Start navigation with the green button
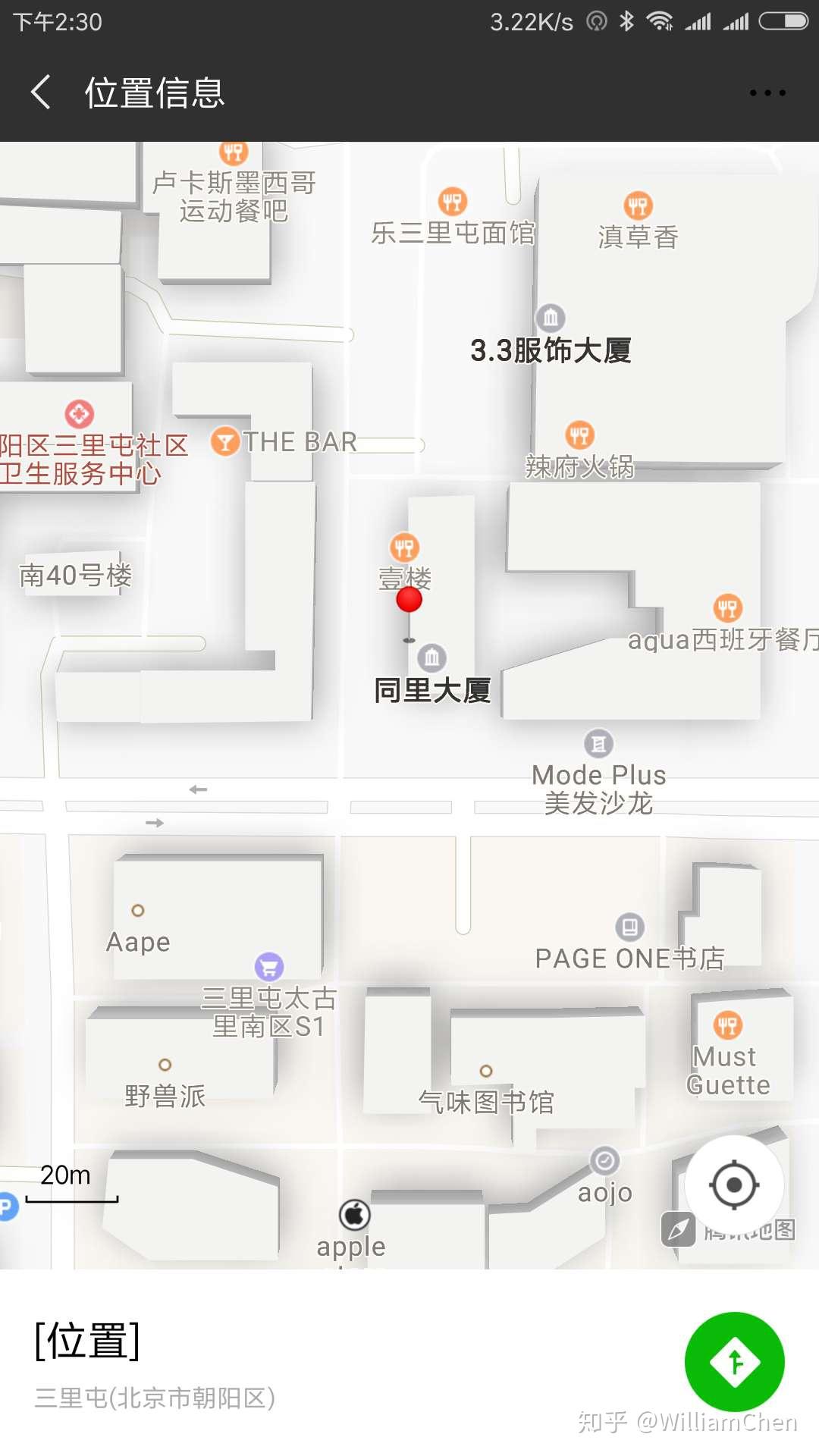The width and height of the screenshot is (819, 1456). tap(734, 1362)
